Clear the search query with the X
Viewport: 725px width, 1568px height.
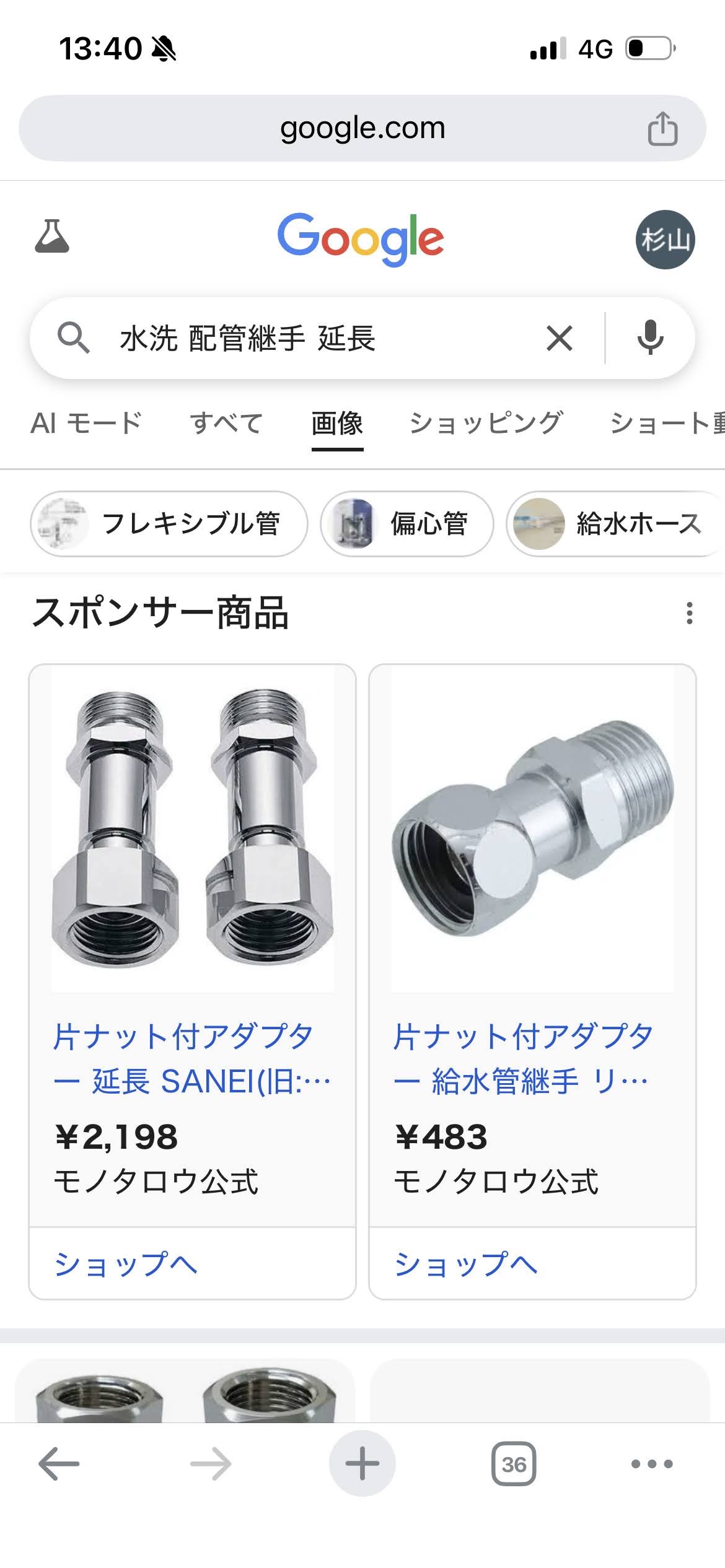click(x=559, y=338)
